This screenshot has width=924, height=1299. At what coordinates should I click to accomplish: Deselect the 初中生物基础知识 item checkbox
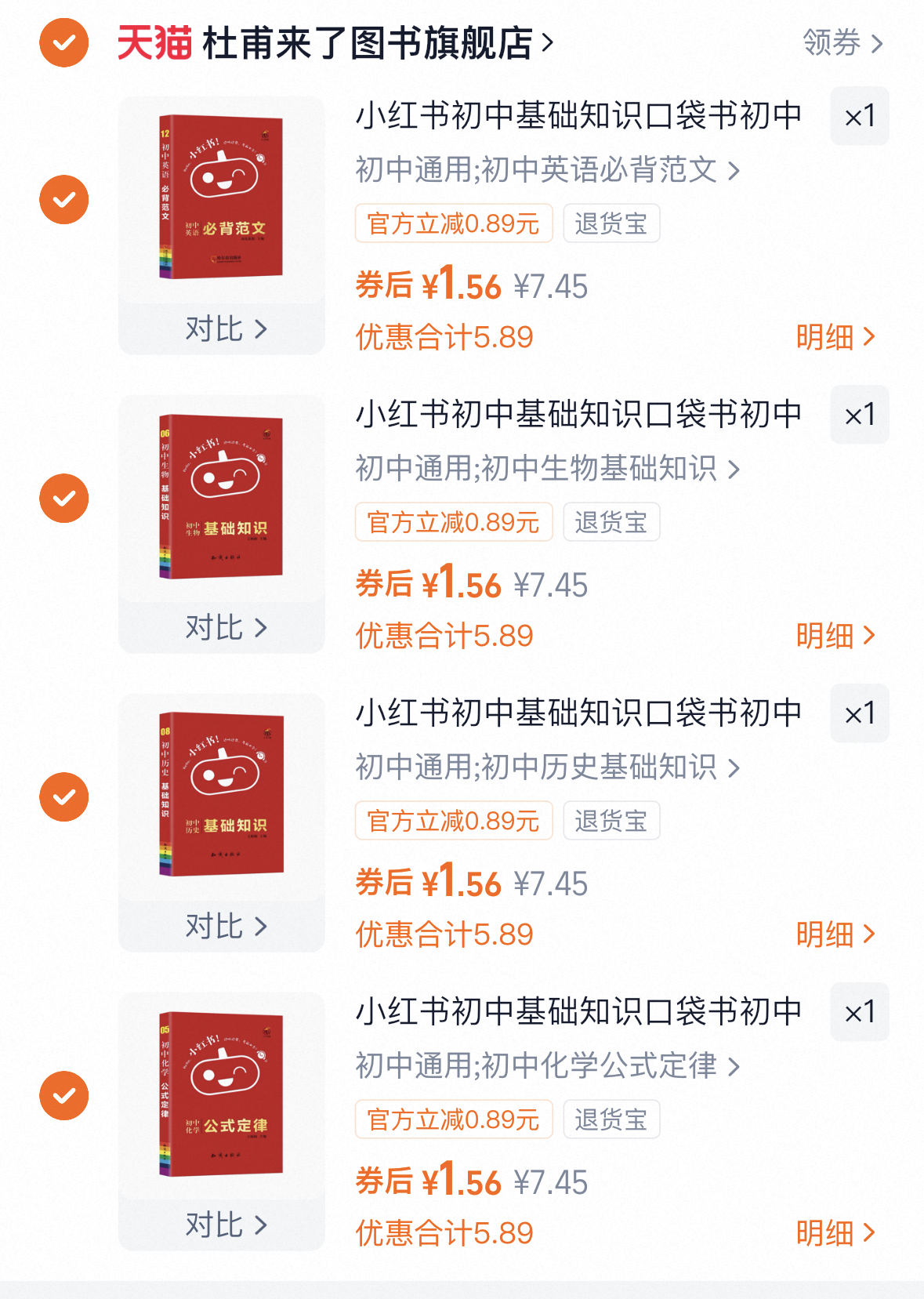click(x=63, y=499)
